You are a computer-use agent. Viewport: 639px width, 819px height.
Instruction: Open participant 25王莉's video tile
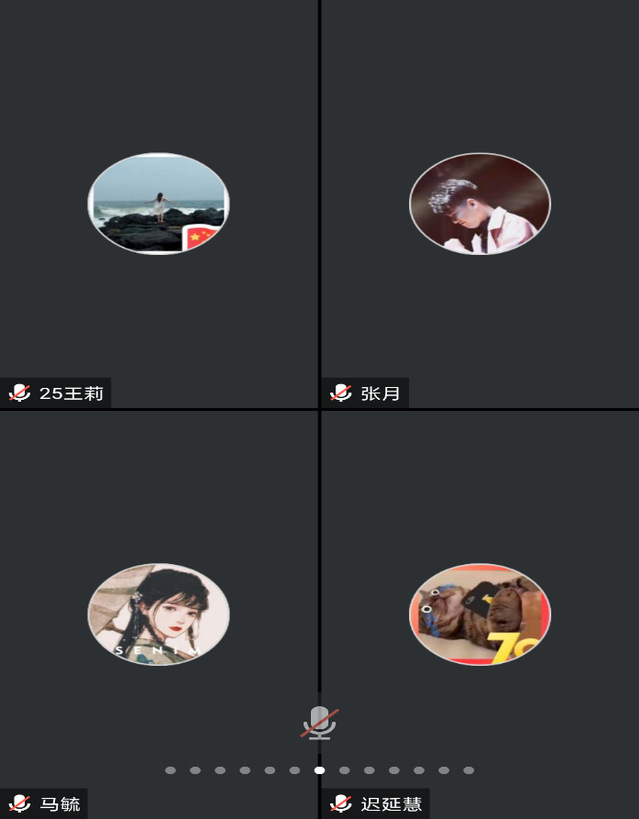158,203
